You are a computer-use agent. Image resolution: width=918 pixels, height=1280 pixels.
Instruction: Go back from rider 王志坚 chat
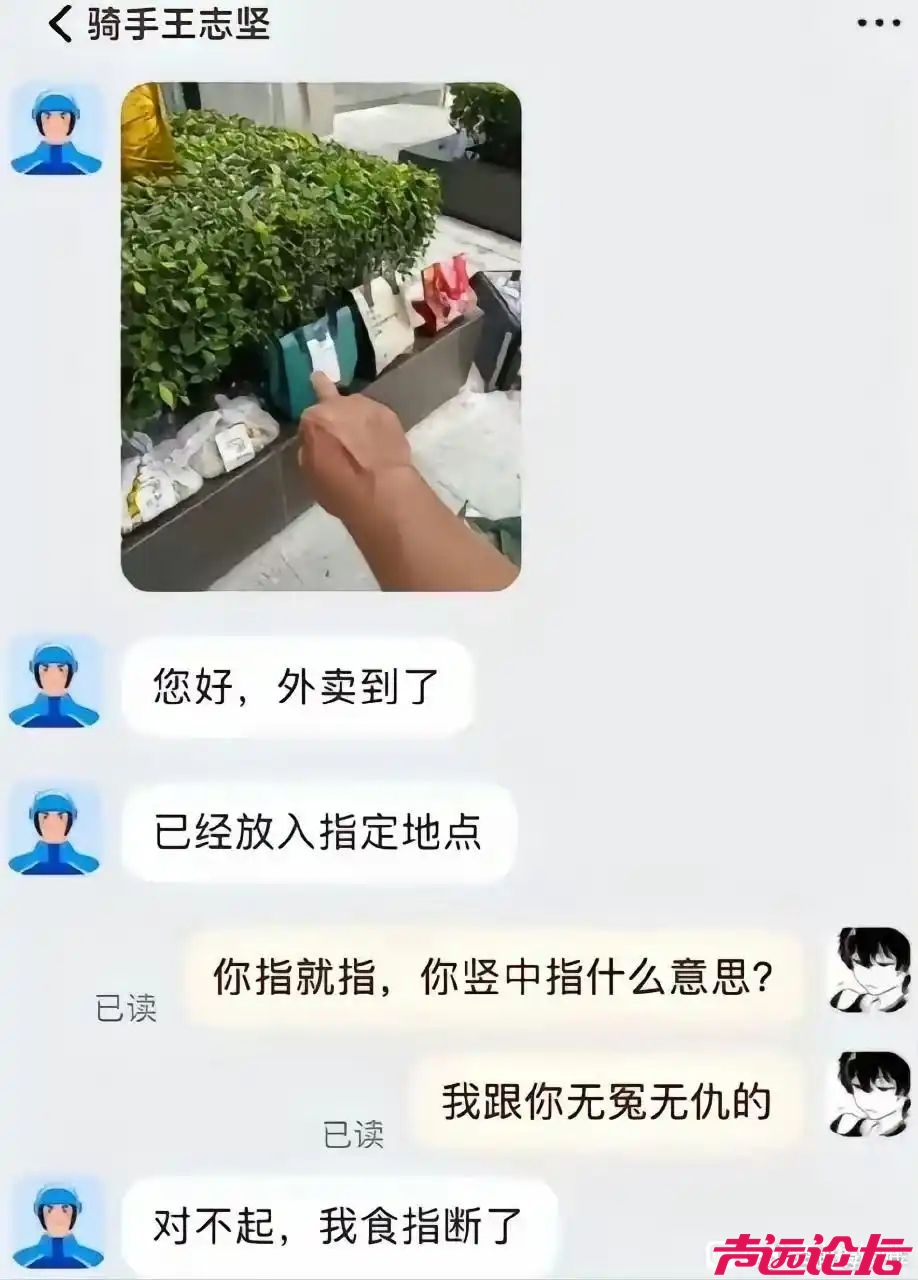click(60, 24)
